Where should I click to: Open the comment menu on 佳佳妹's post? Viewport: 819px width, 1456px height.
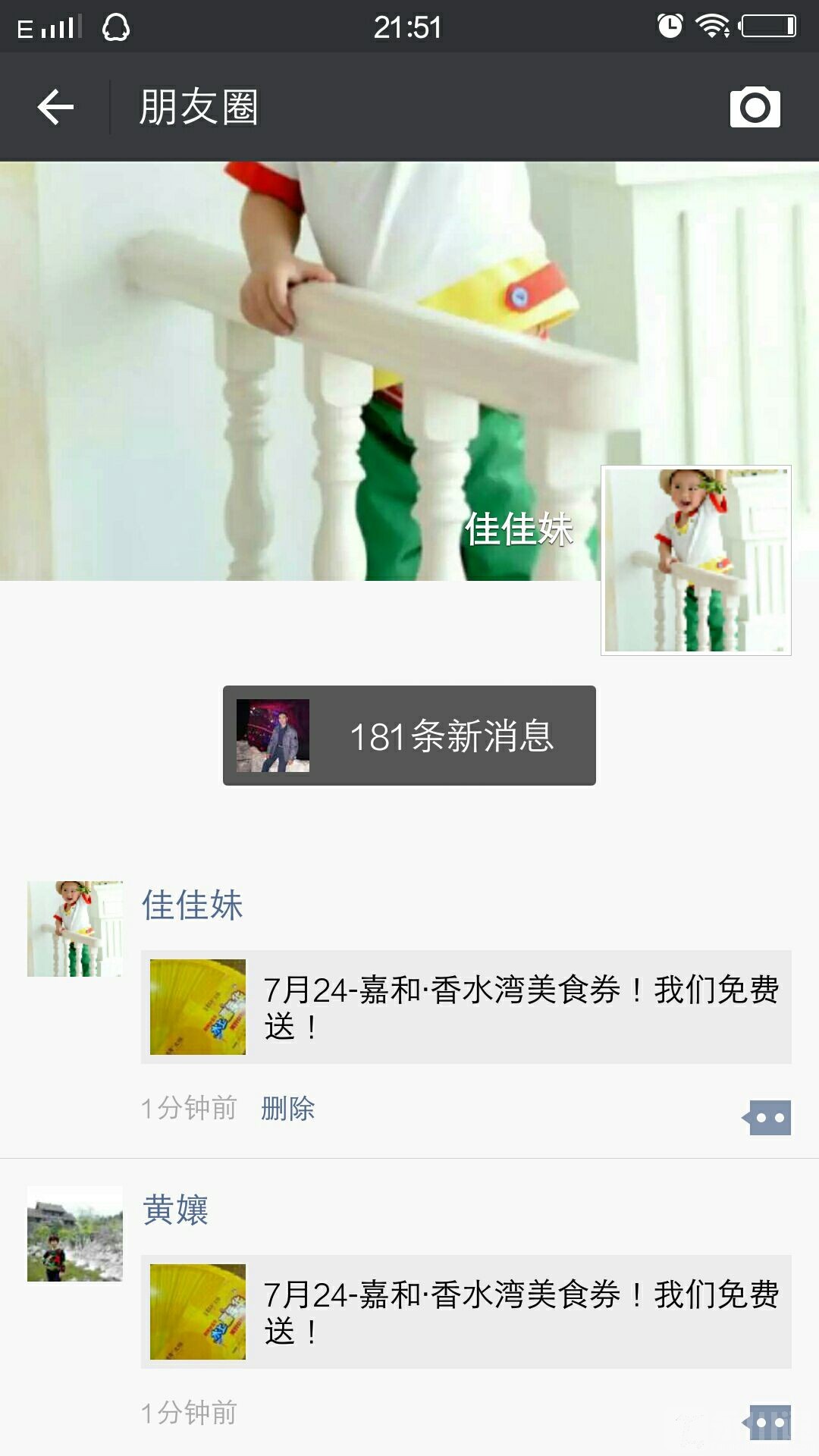point(767,1118)
